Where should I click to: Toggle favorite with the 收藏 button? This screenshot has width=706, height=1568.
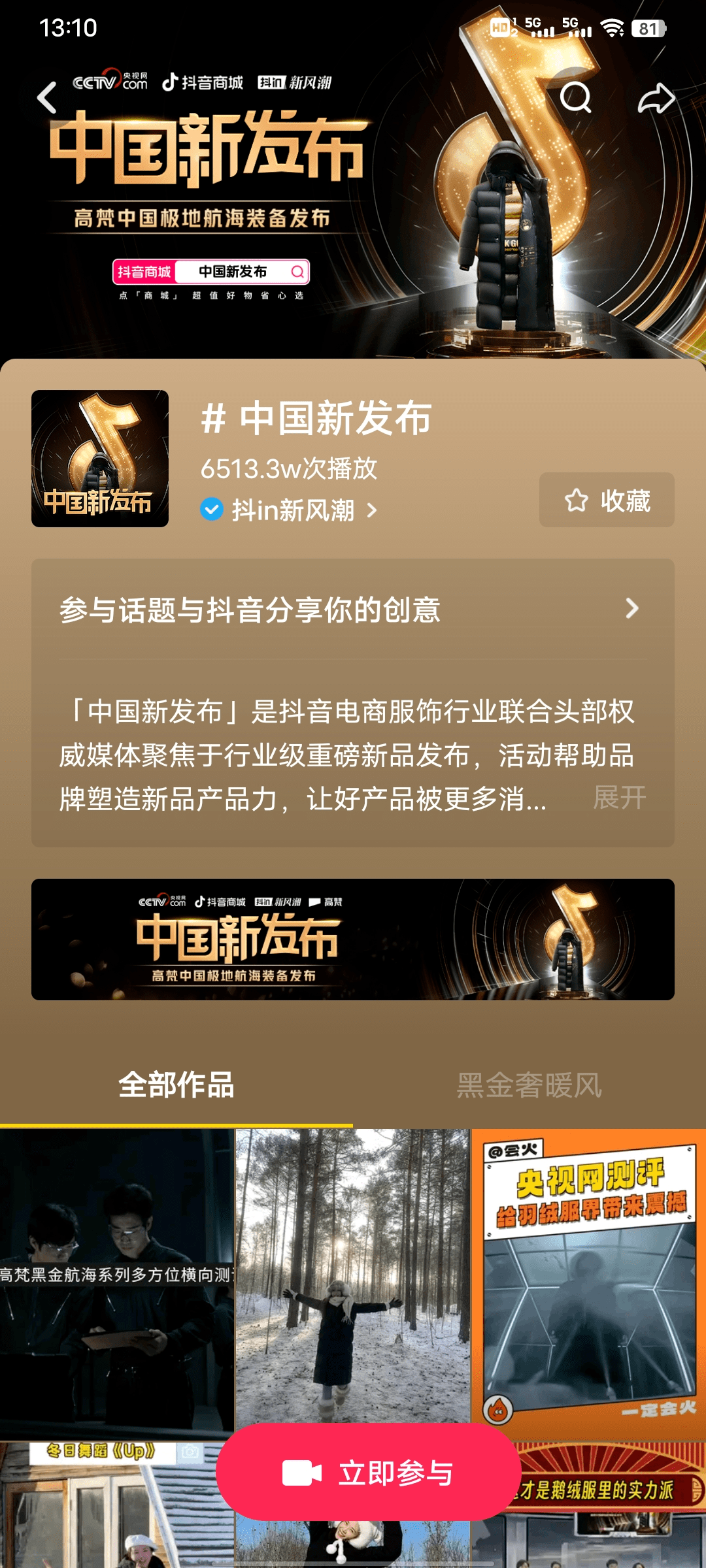tap(606, 501)
